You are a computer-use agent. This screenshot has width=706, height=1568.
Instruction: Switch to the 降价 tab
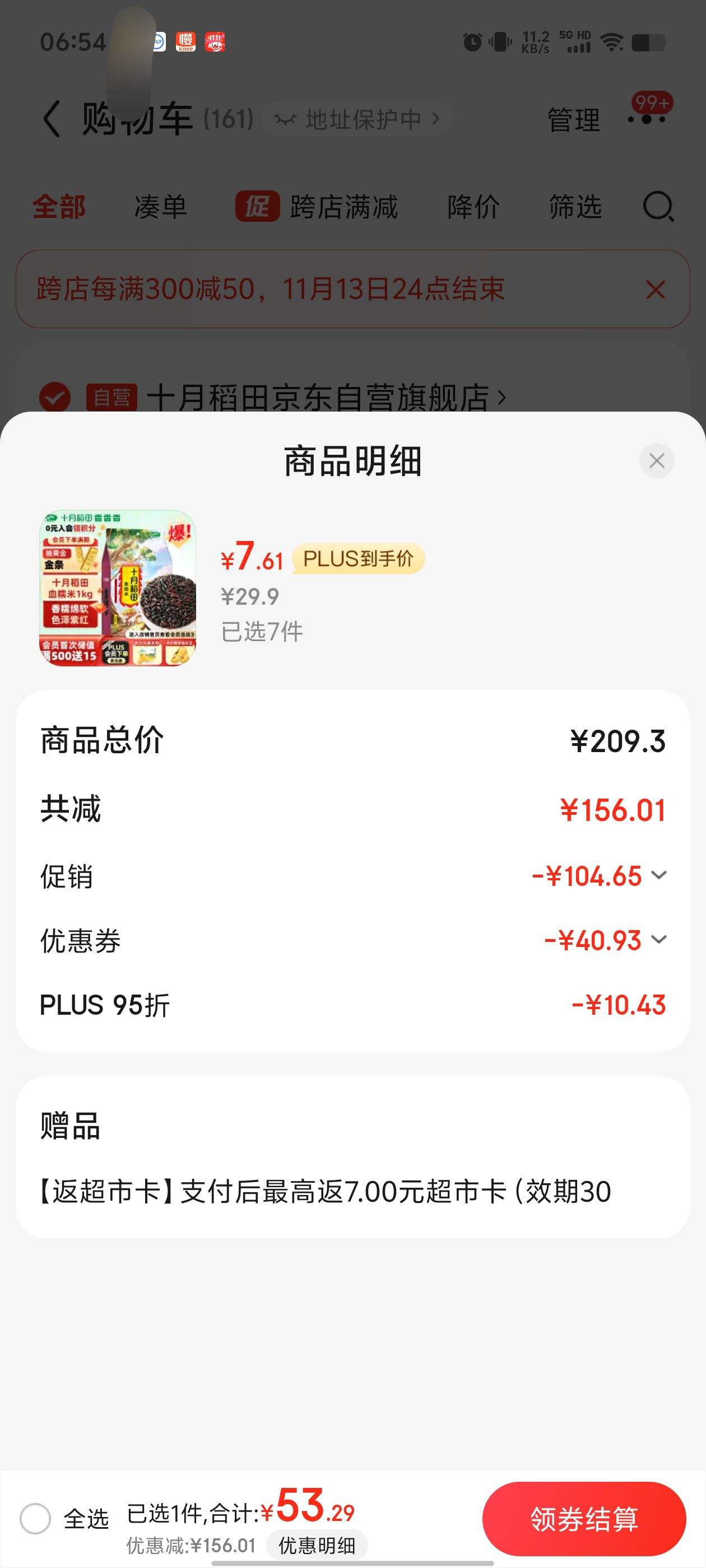coord(474,207)
